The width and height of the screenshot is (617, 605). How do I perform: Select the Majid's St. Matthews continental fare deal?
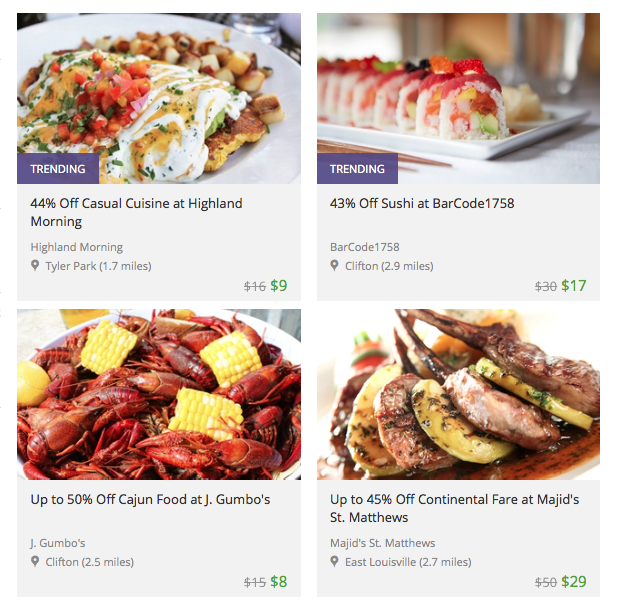(x=454, y=508)
